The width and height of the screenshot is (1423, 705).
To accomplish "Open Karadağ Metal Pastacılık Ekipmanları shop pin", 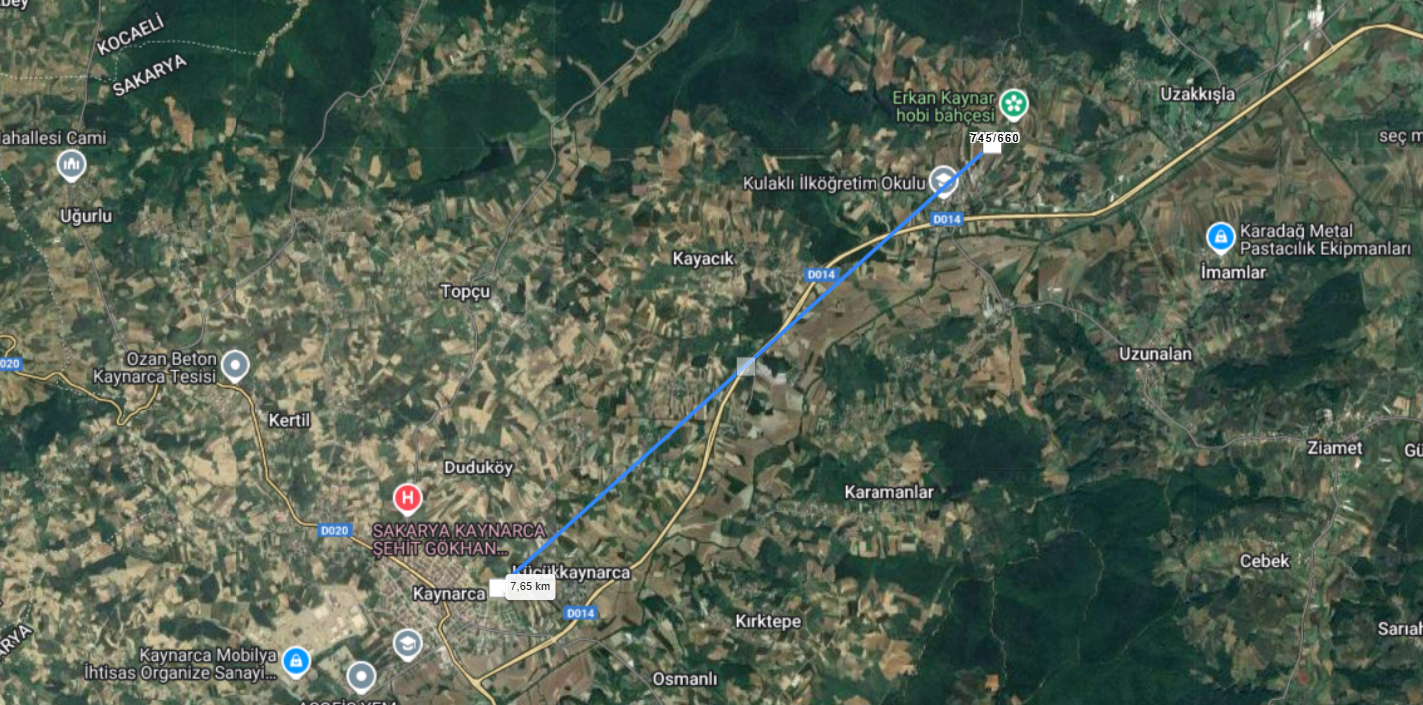I will [1219, 237].
